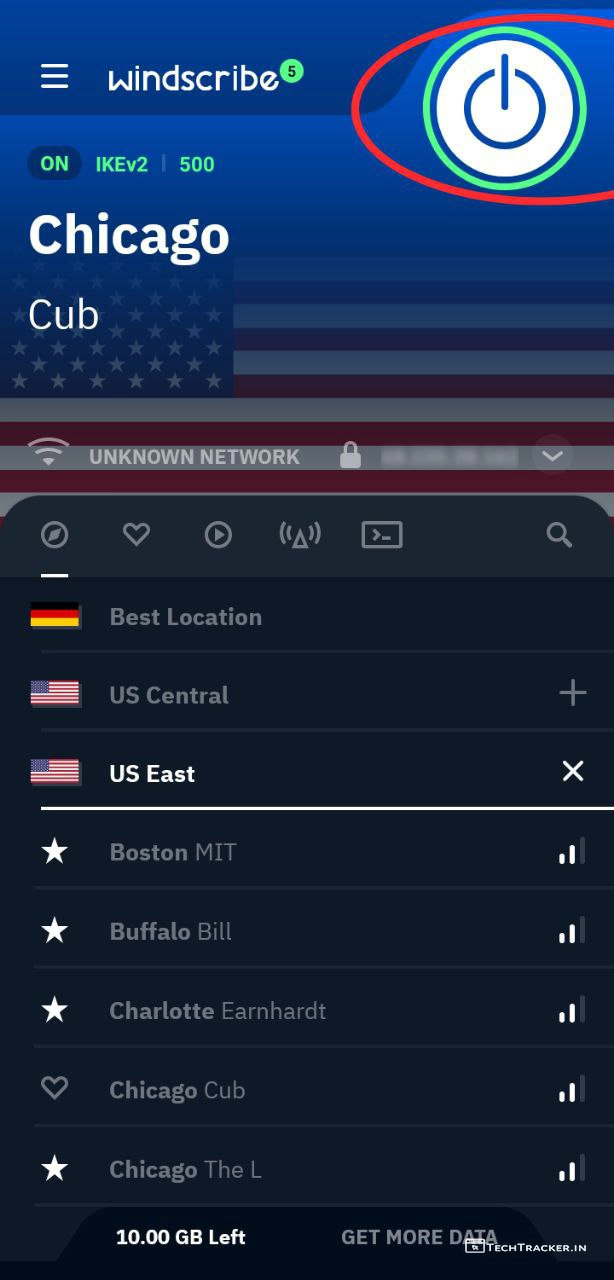Expand the US Central region
The image size is (614, 1280).
572,694
